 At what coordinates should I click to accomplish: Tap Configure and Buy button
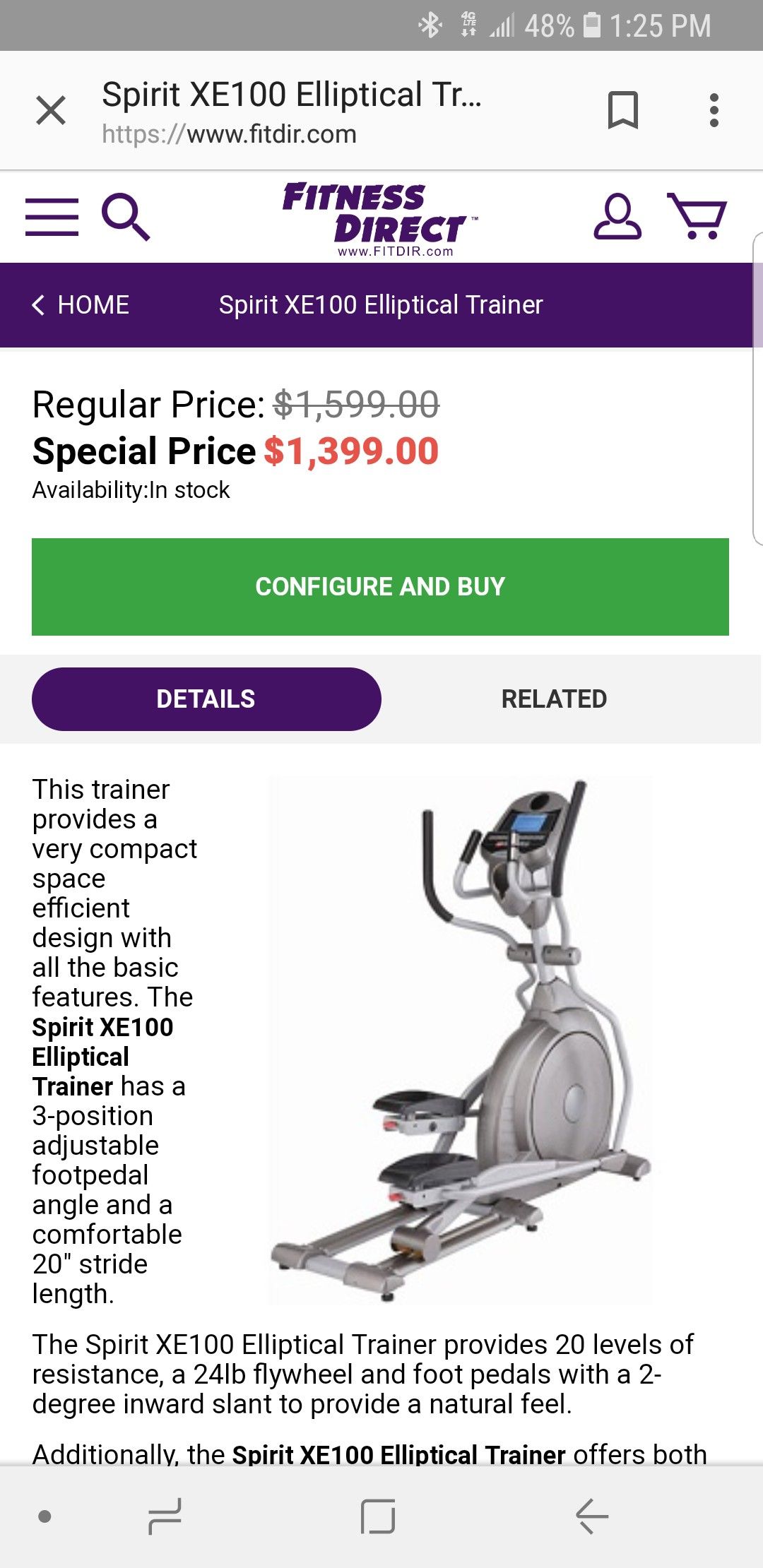380,586
